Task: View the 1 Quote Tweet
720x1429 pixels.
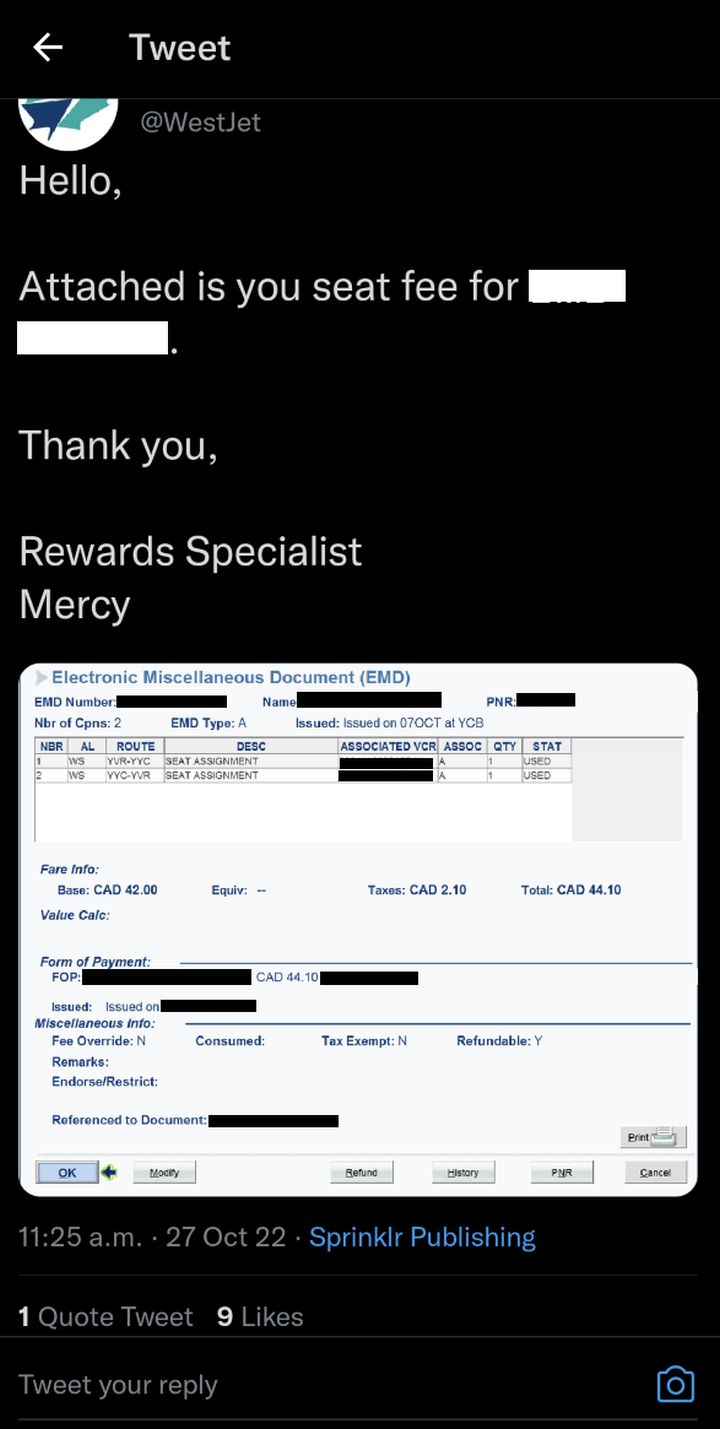Action: point(105,1316)
